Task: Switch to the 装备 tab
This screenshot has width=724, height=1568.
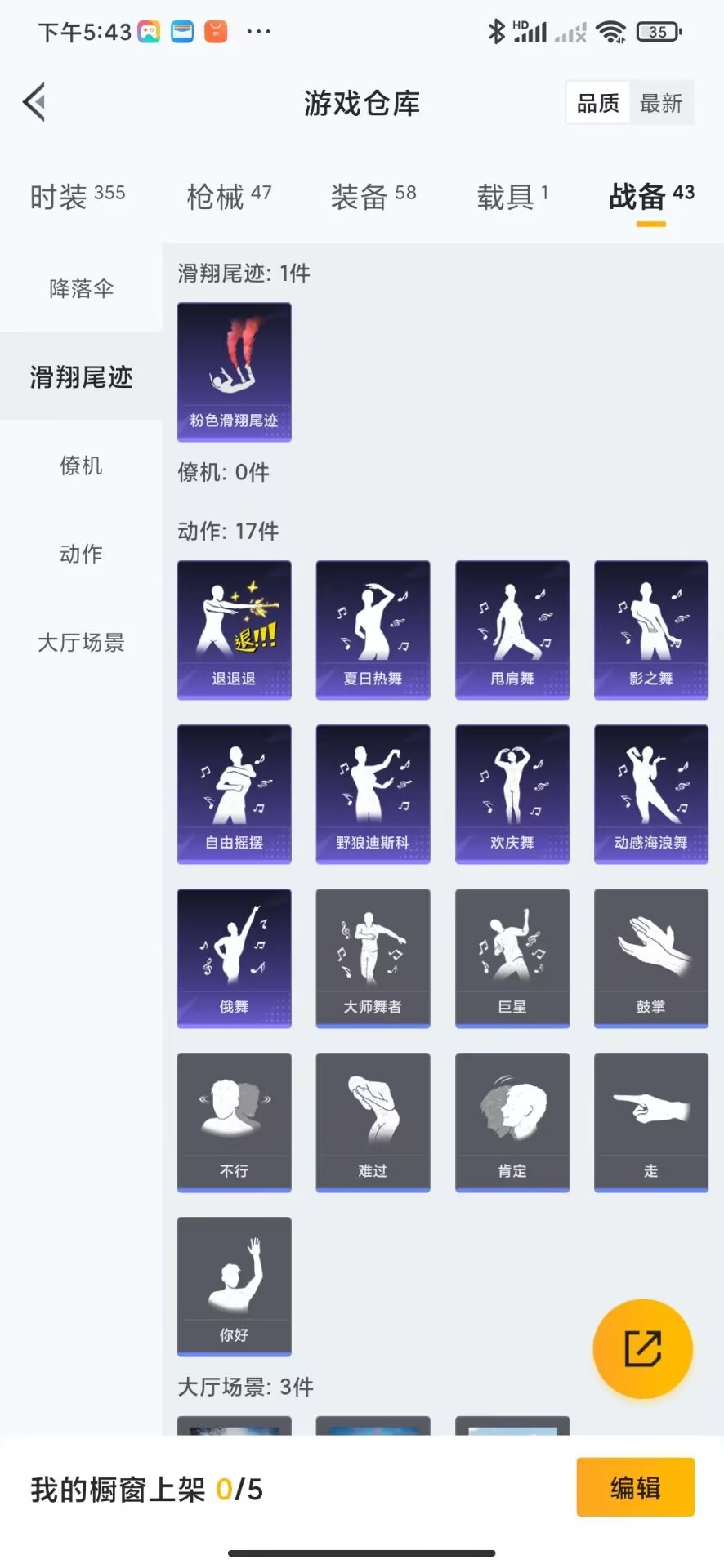Action: [373, 196]
